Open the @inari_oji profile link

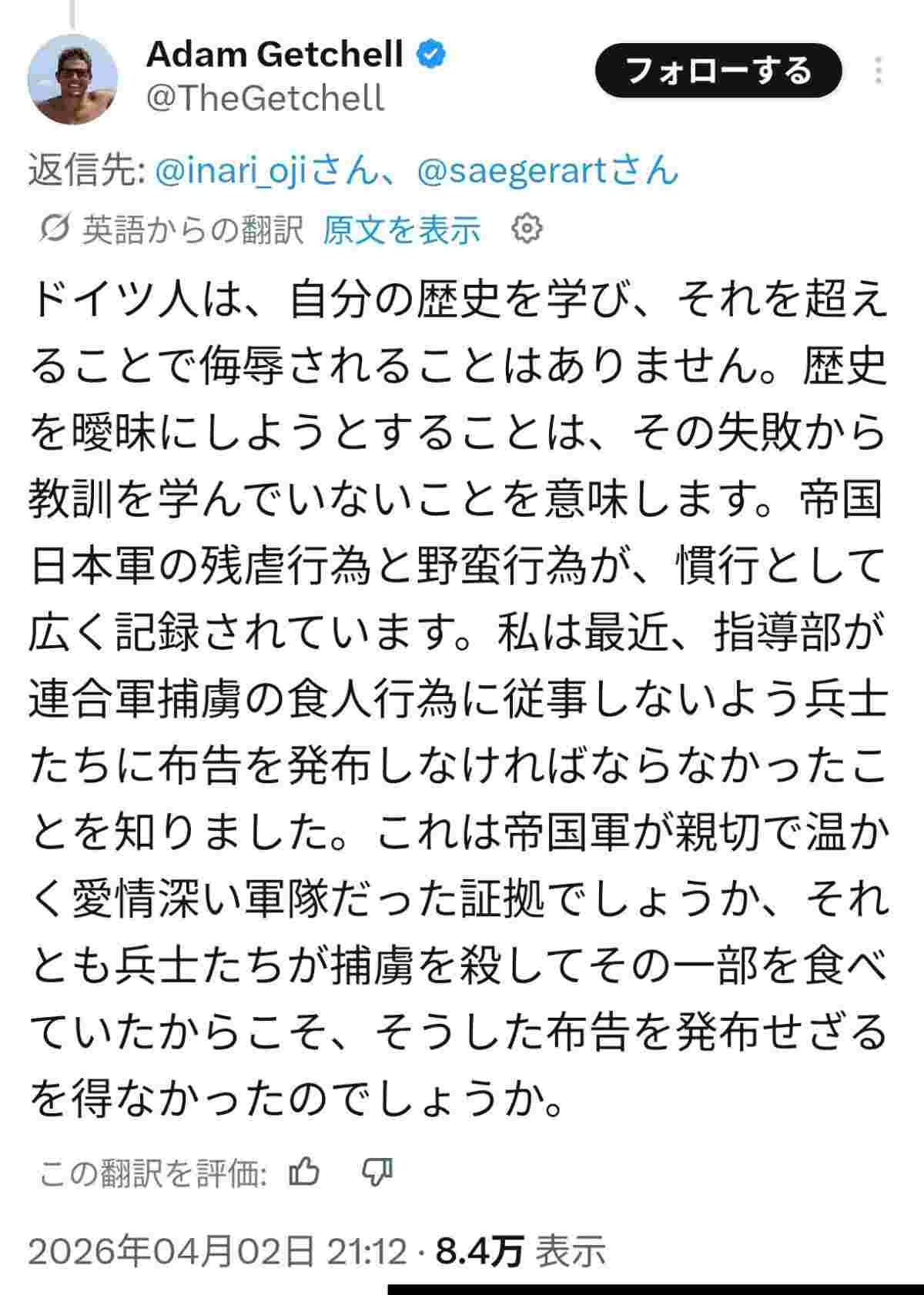(x=231, y=171)
